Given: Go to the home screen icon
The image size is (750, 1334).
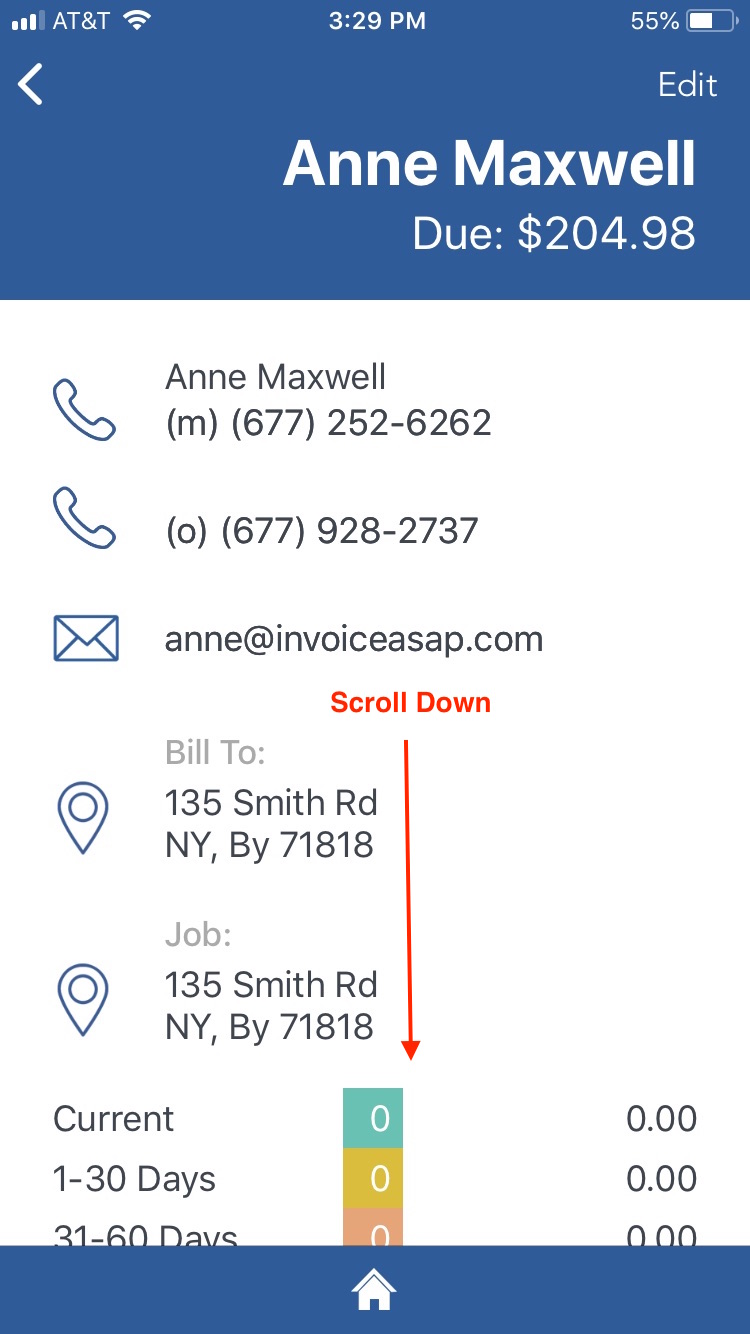Looking at the screenshot, I should click(x=374, y=1291).
